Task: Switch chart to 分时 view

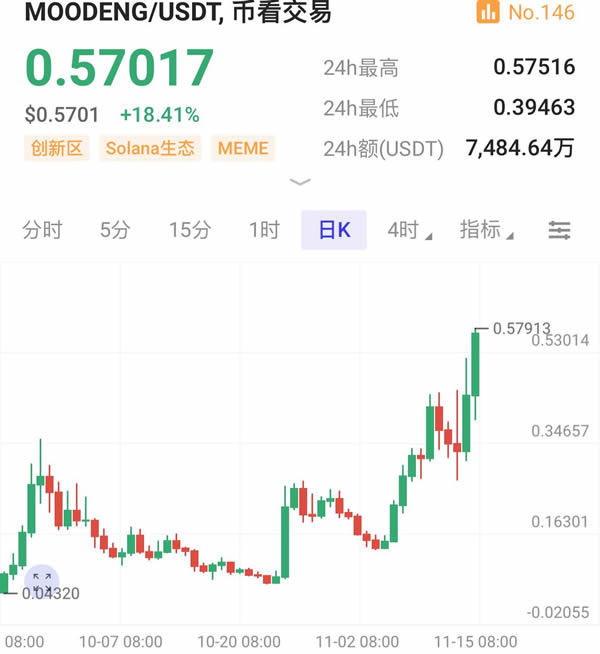Action: [x=42, y=230]
